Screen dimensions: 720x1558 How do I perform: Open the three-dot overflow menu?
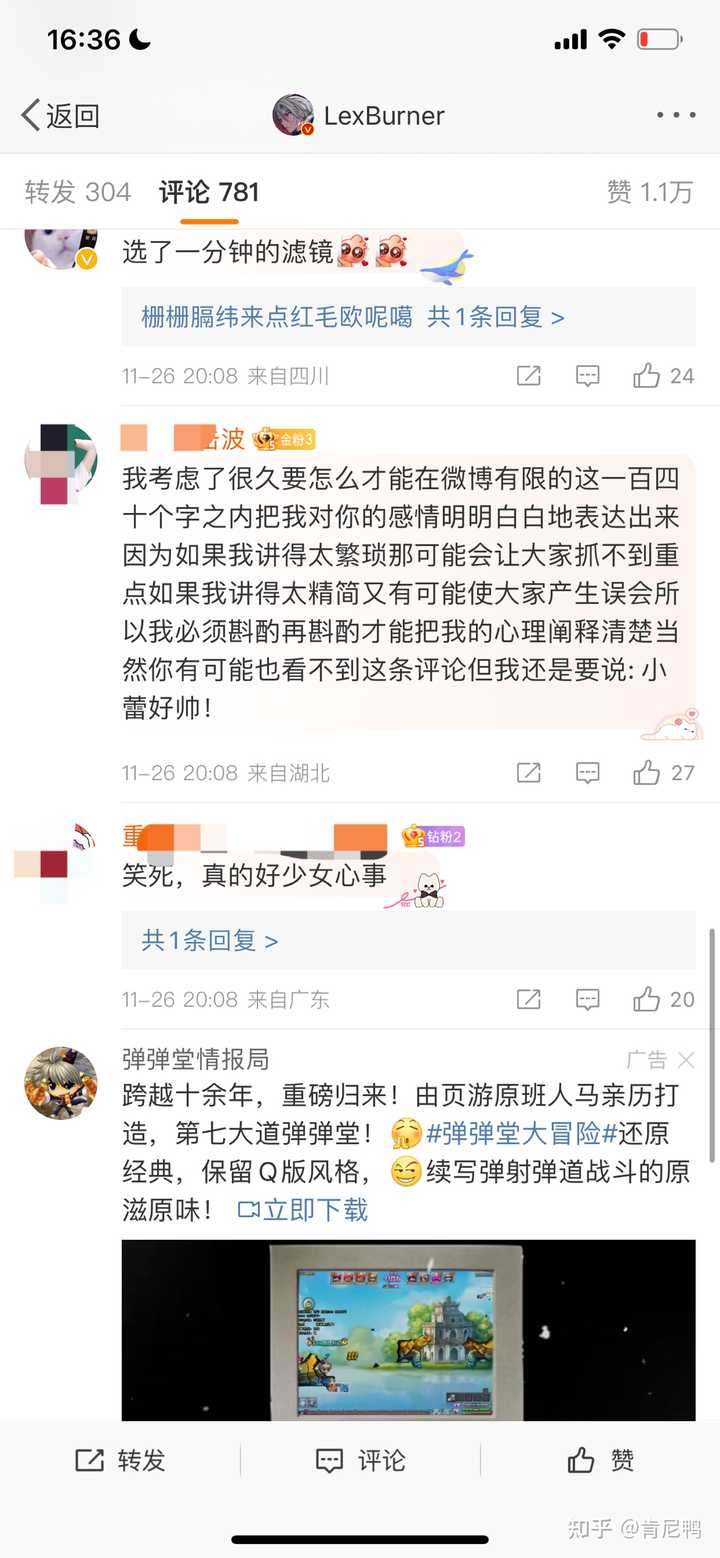(676, 116)
